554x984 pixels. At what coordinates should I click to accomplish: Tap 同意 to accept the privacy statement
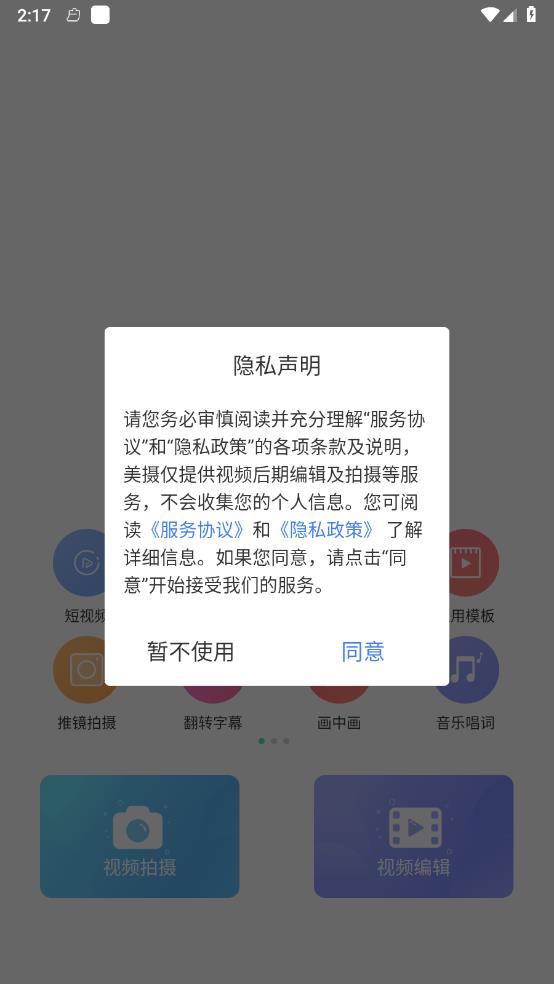pos(363,651)
